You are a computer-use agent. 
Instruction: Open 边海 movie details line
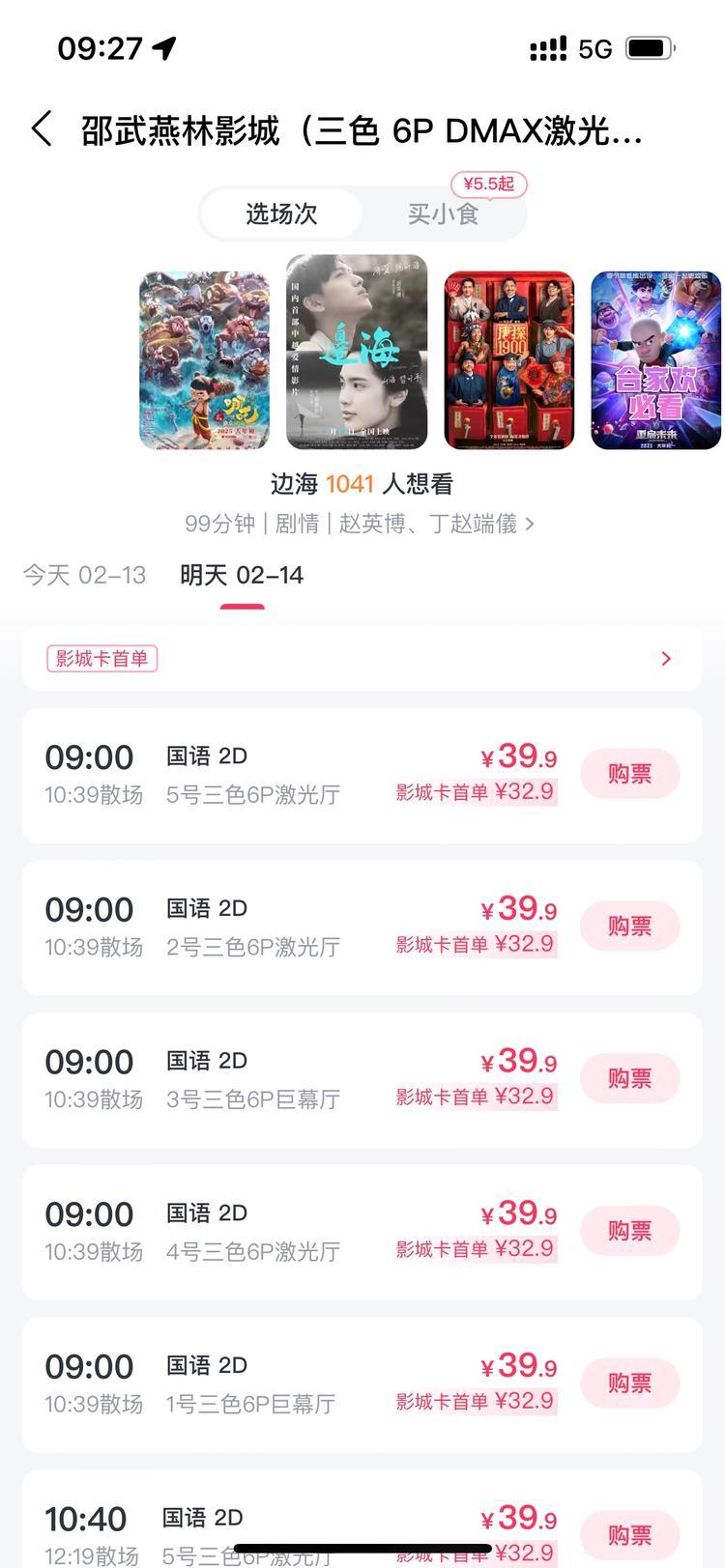click(360, 524)
